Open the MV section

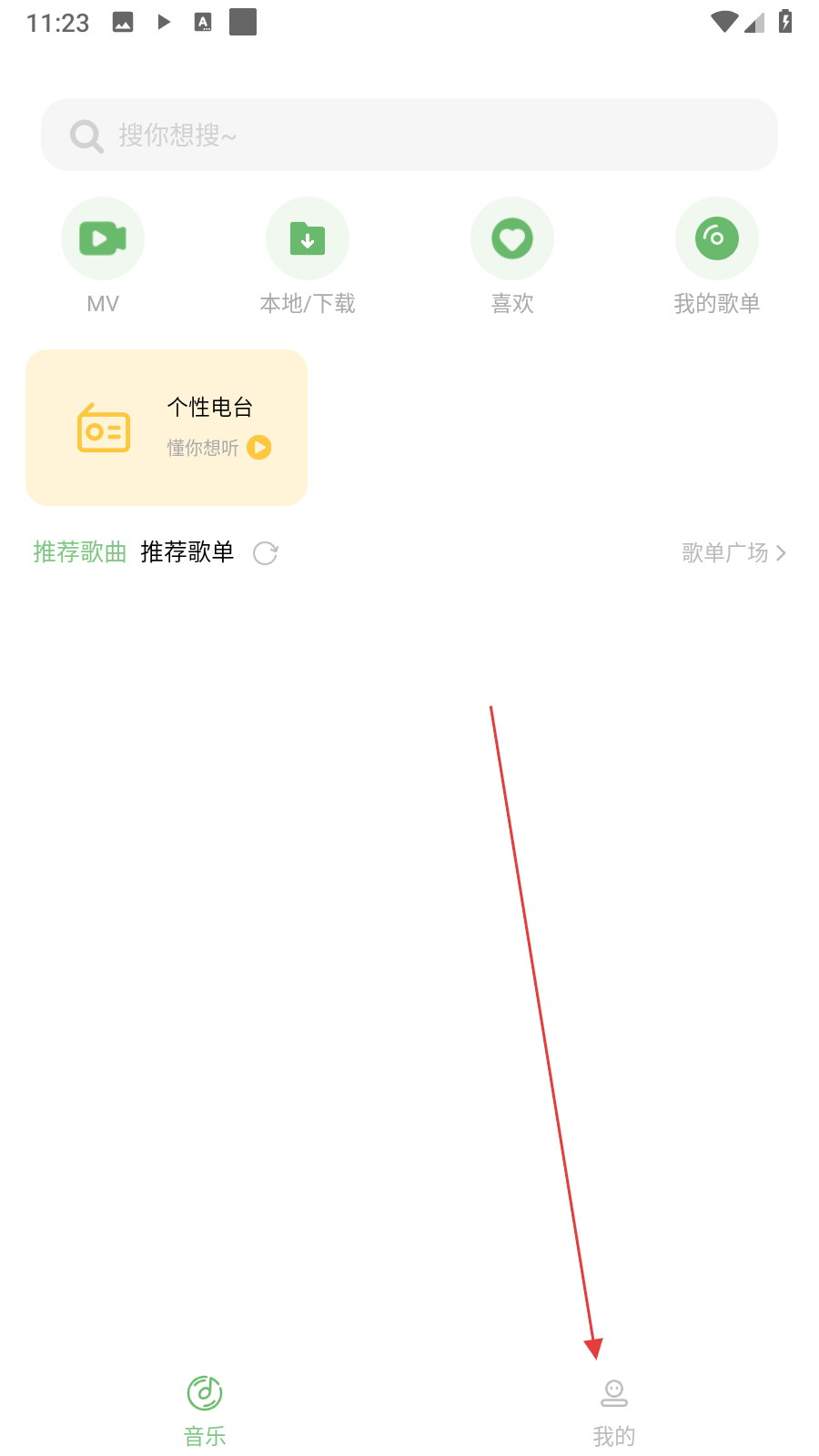[x=103, y=239]
